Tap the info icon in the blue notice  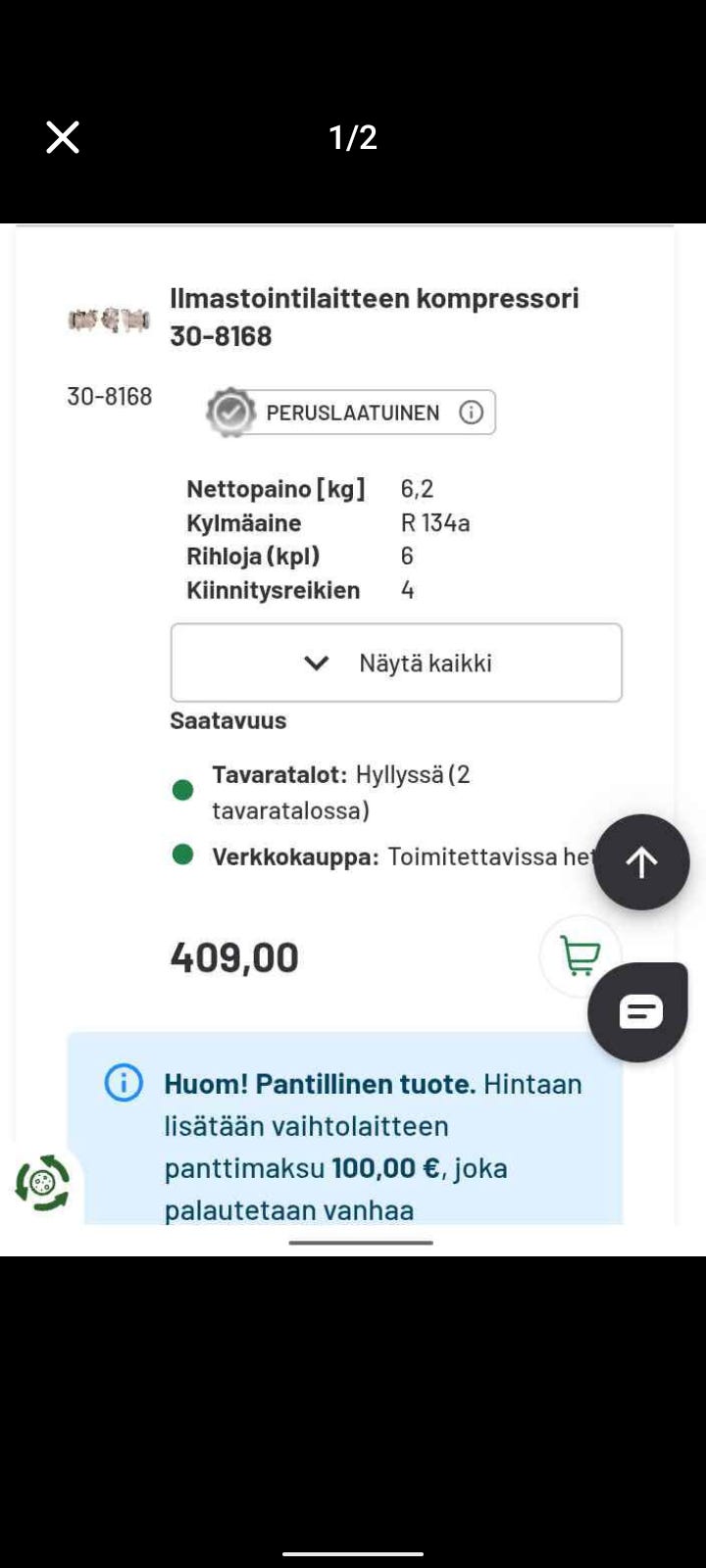123,1083
